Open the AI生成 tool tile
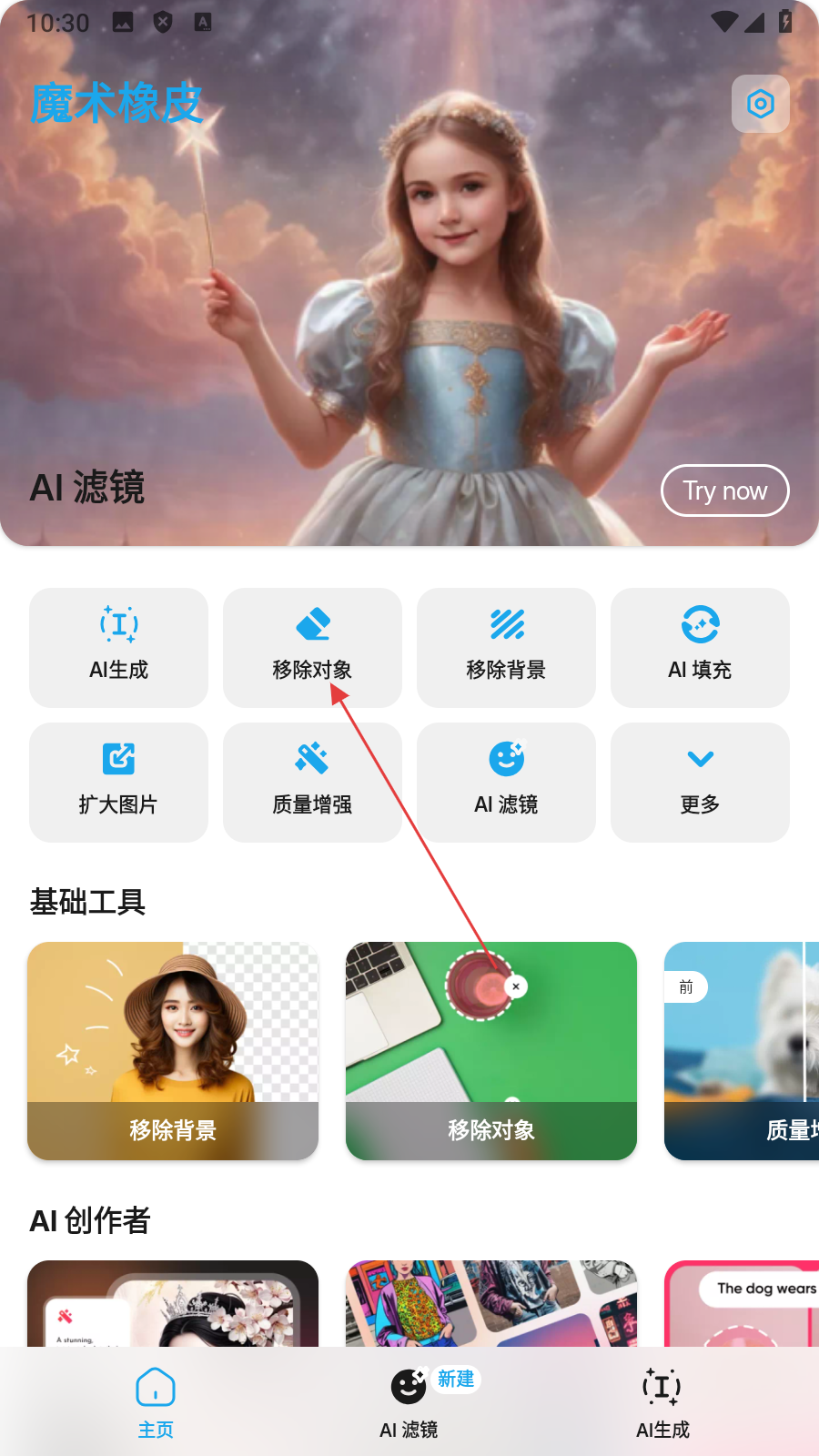The image size is (819, 1456). (118, 647)
